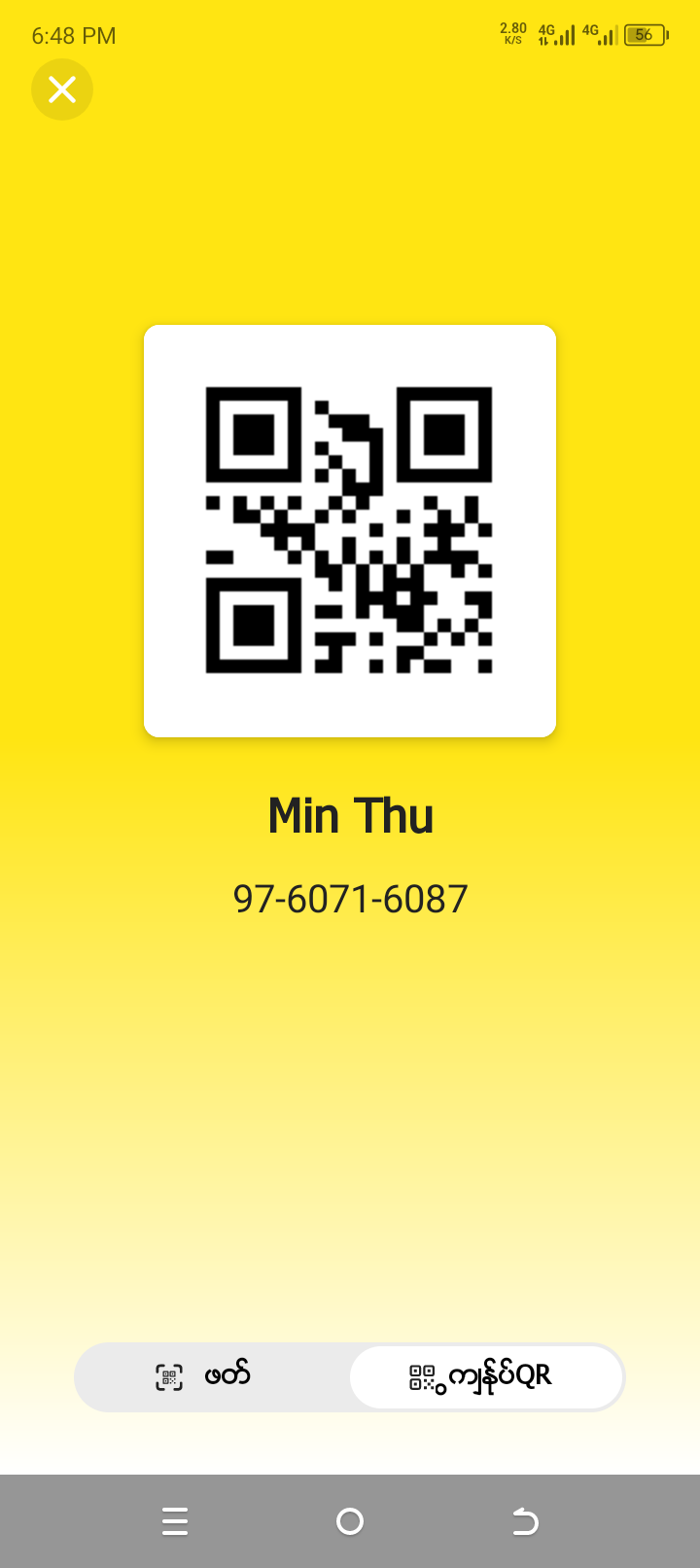The width and height of the screenshot is (700, 1568).
Task: Select the ကျွန်ုပ်QR tab
Action: pyautogui.click(x=485, y=1376)
